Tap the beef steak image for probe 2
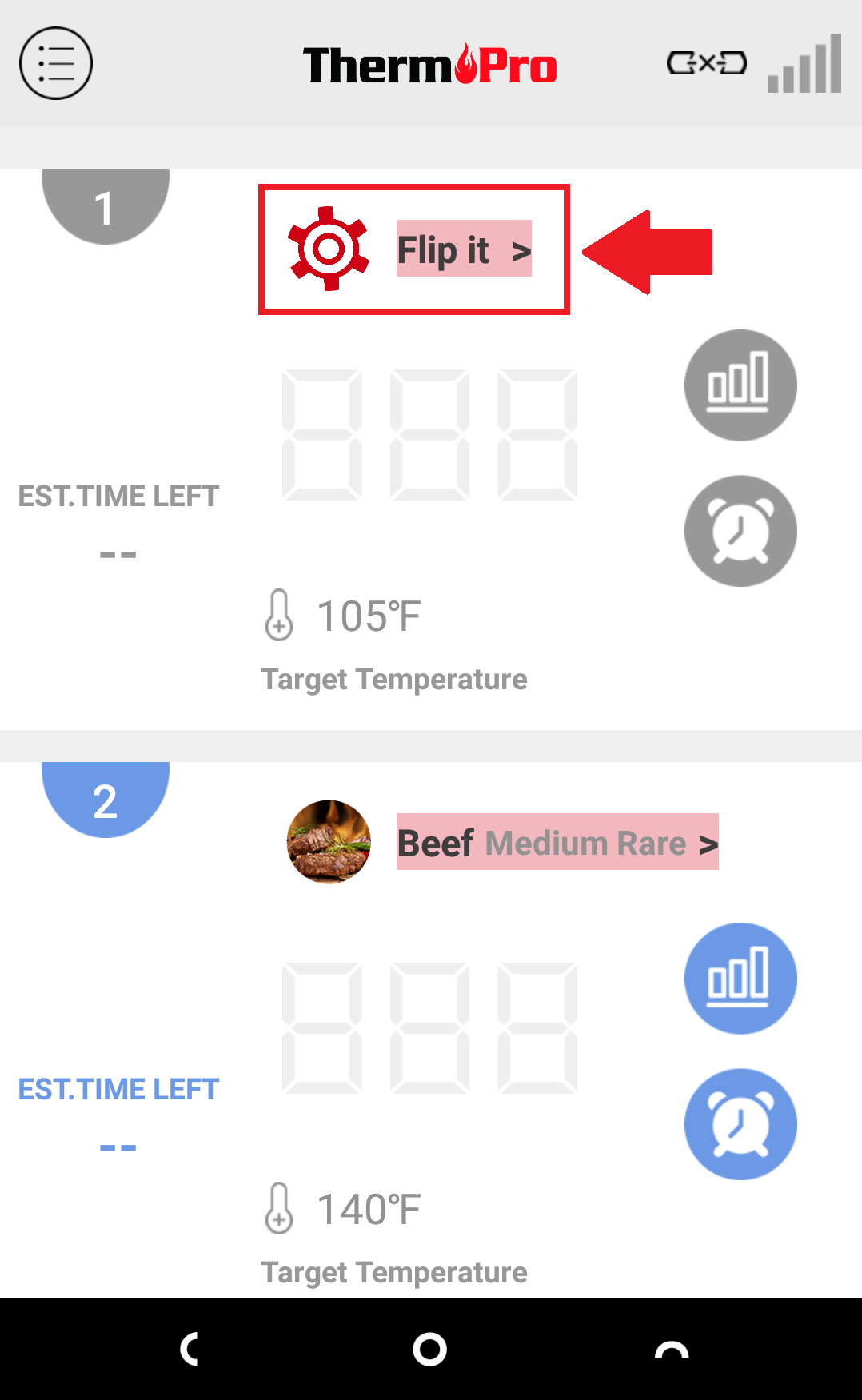The image size is (862, 1400). click(329, 842)
